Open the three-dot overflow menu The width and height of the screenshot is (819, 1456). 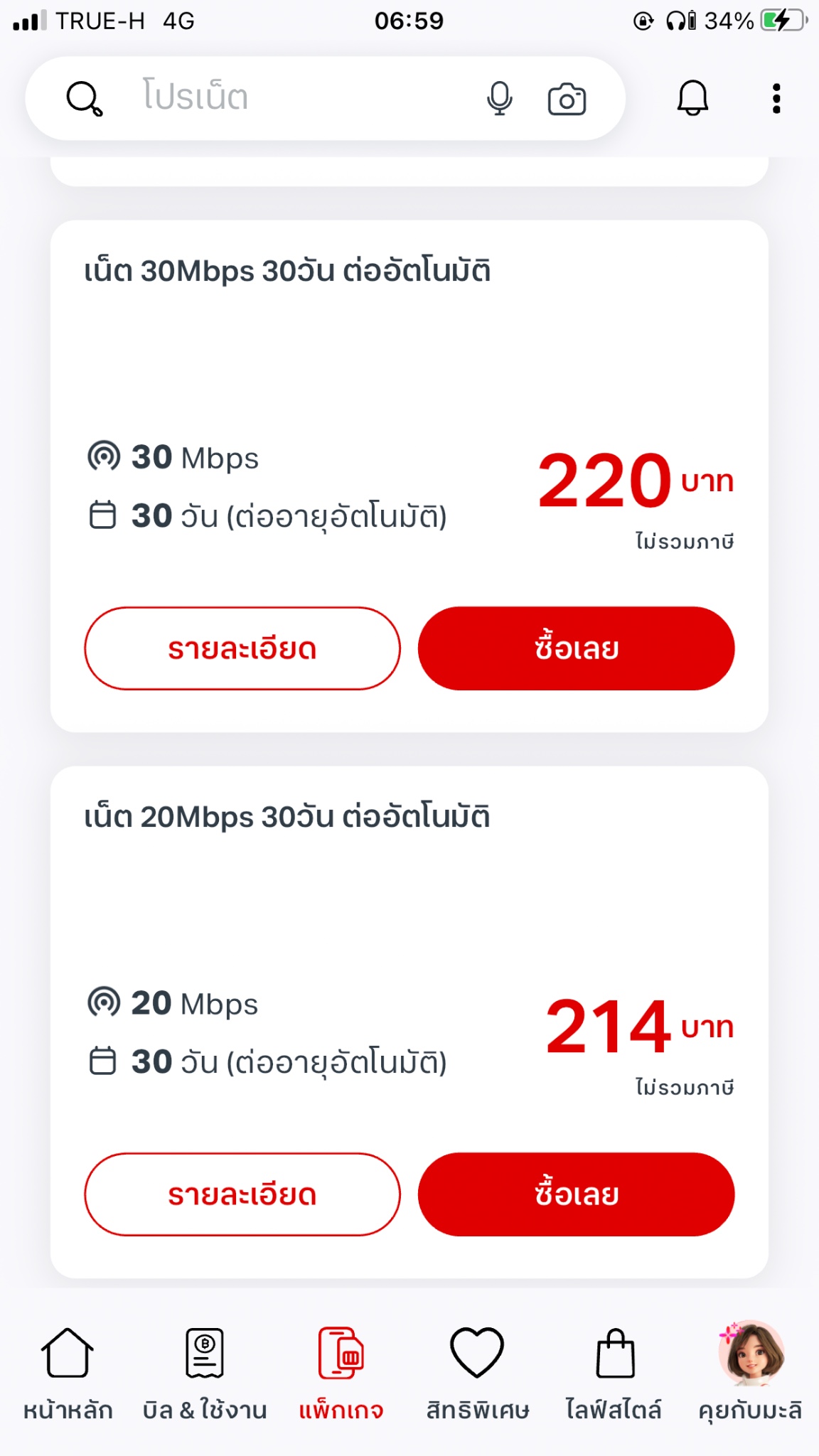[x=776, y=98]
